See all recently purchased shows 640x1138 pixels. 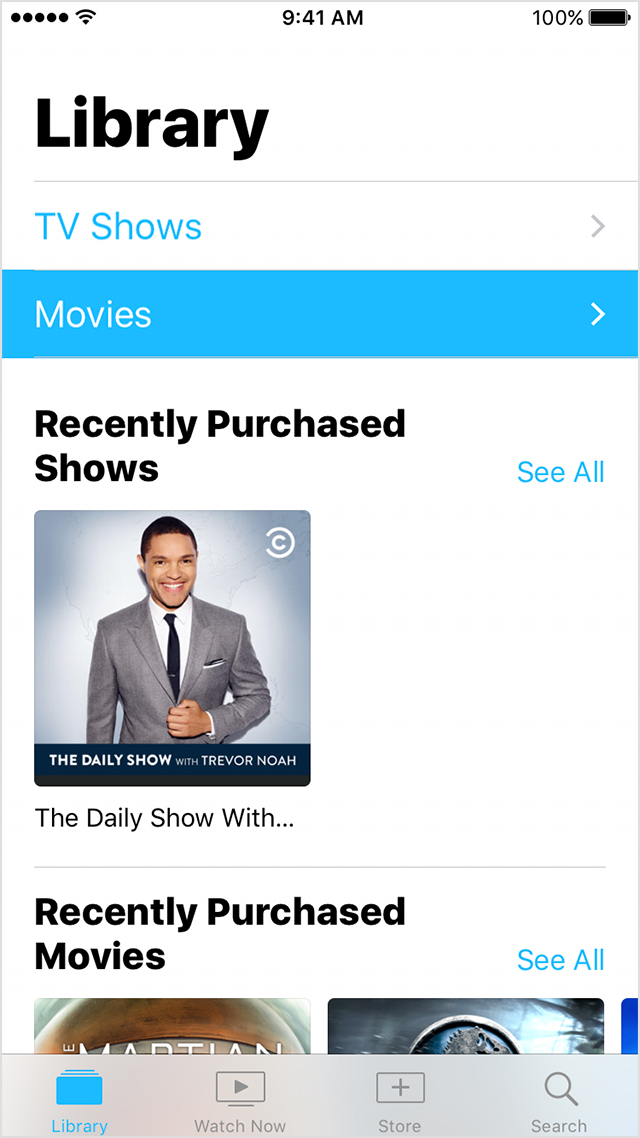[x=560, y=472]
